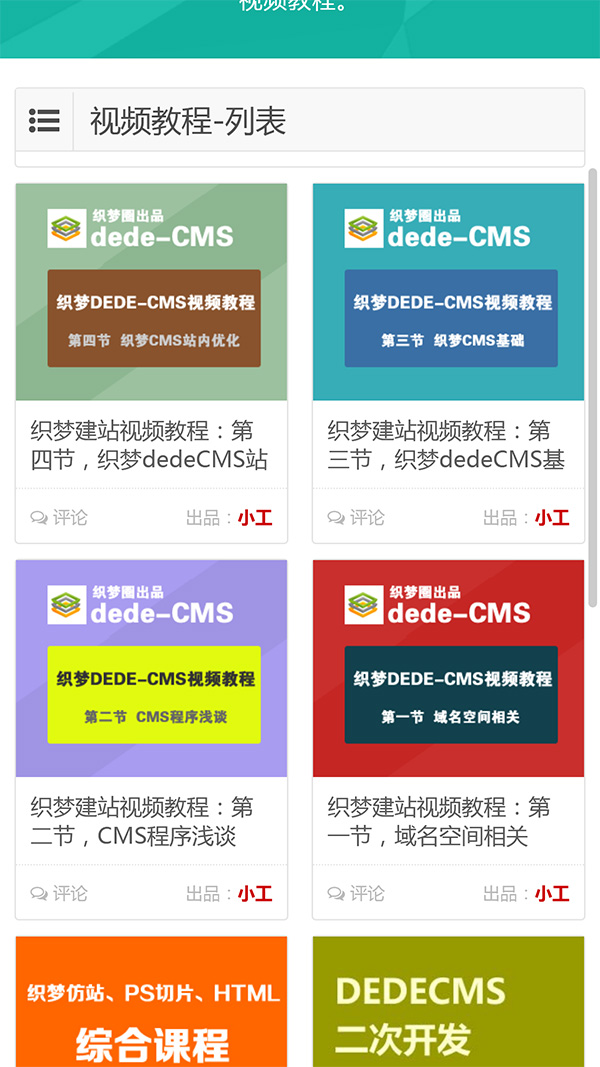Tap 评论 under the 第三节 tutorial
The width and height of the screenshot is (600, 1067).
(x=357, y=518)
